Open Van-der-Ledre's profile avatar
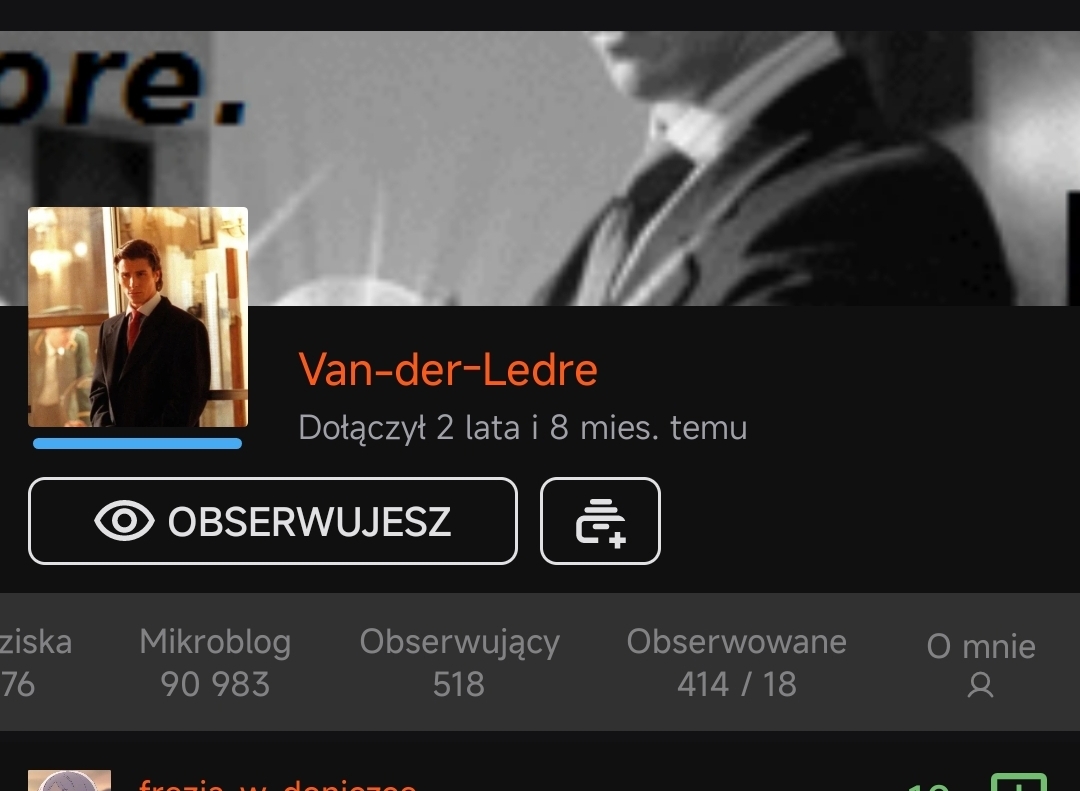 click(x=138, y=317)
